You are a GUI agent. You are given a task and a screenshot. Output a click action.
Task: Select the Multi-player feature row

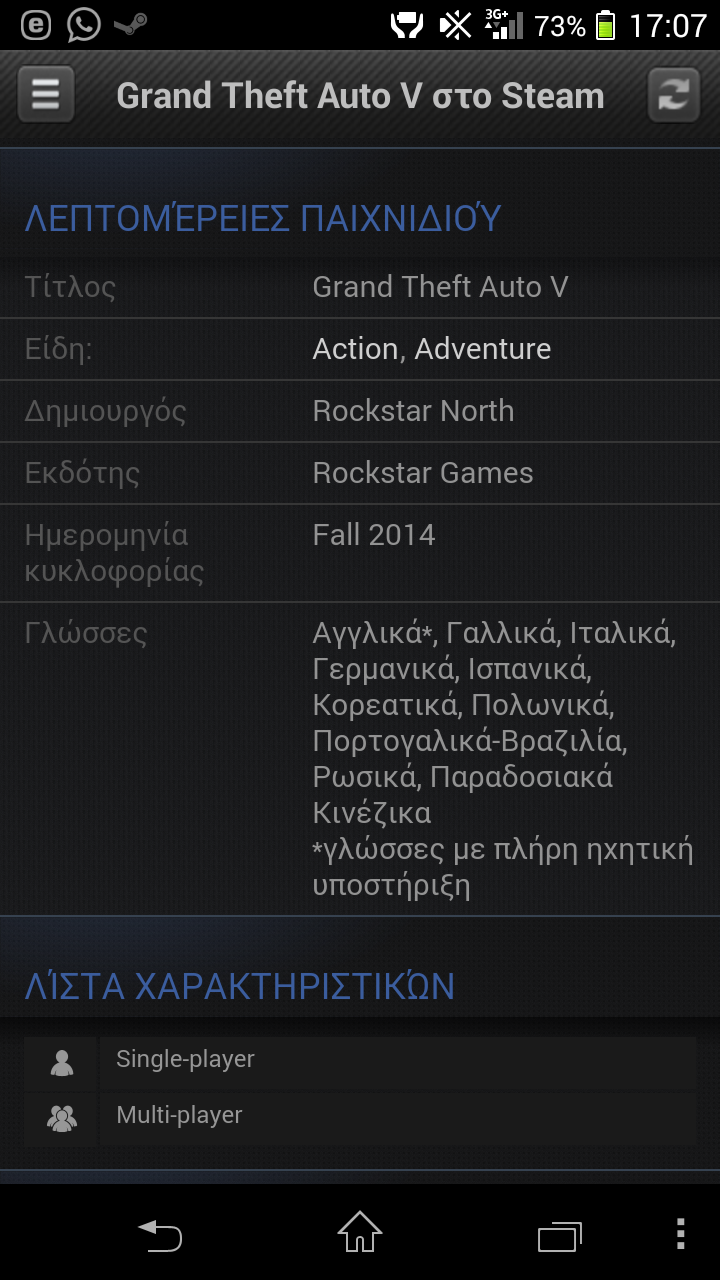click(360, 1118)
